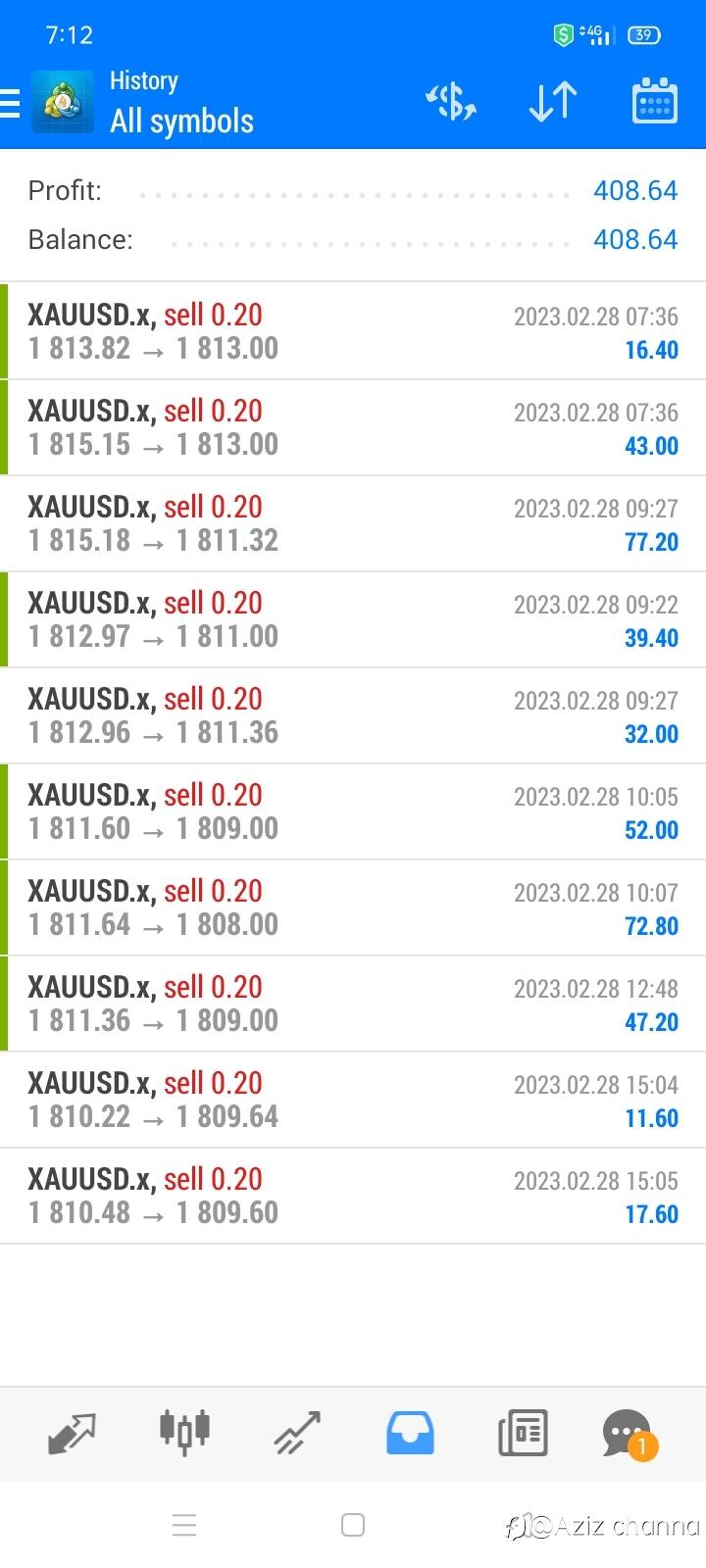Screen dimensions: 706x1568
Task: Expand the trade with 32.00 profit
Action: [x=353, y=715]
